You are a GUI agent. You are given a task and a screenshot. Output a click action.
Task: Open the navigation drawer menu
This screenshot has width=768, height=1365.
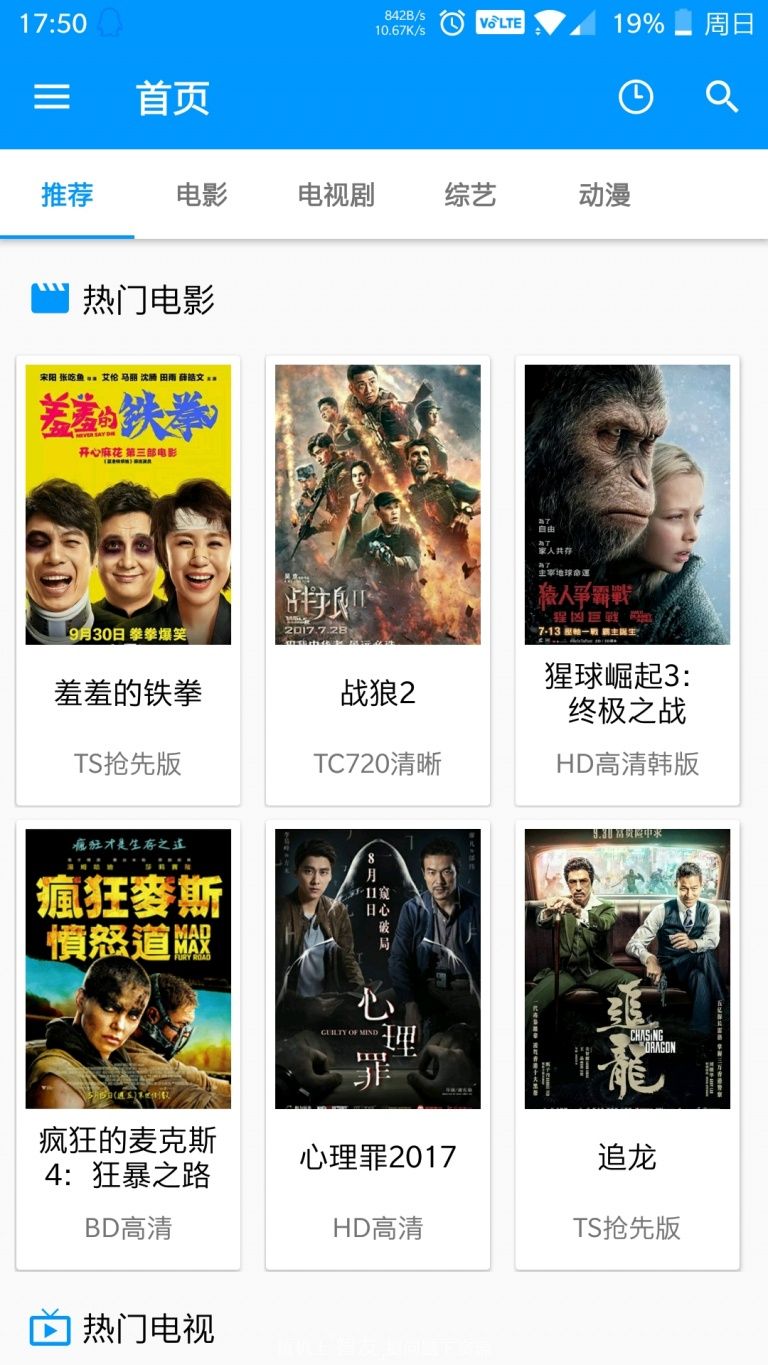coord(52,97)
